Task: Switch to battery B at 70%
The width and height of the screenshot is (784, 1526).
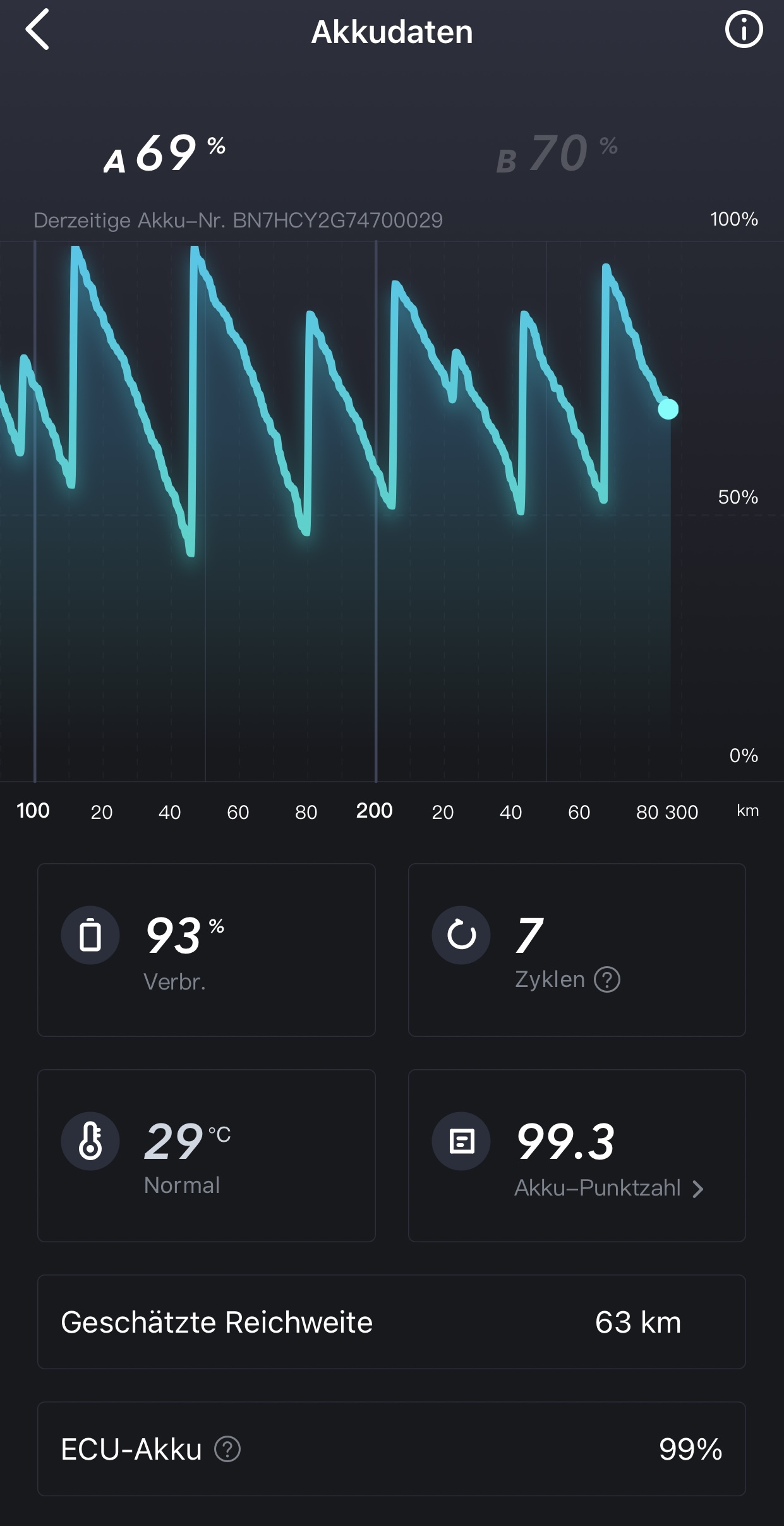Action: coord(557,154)
